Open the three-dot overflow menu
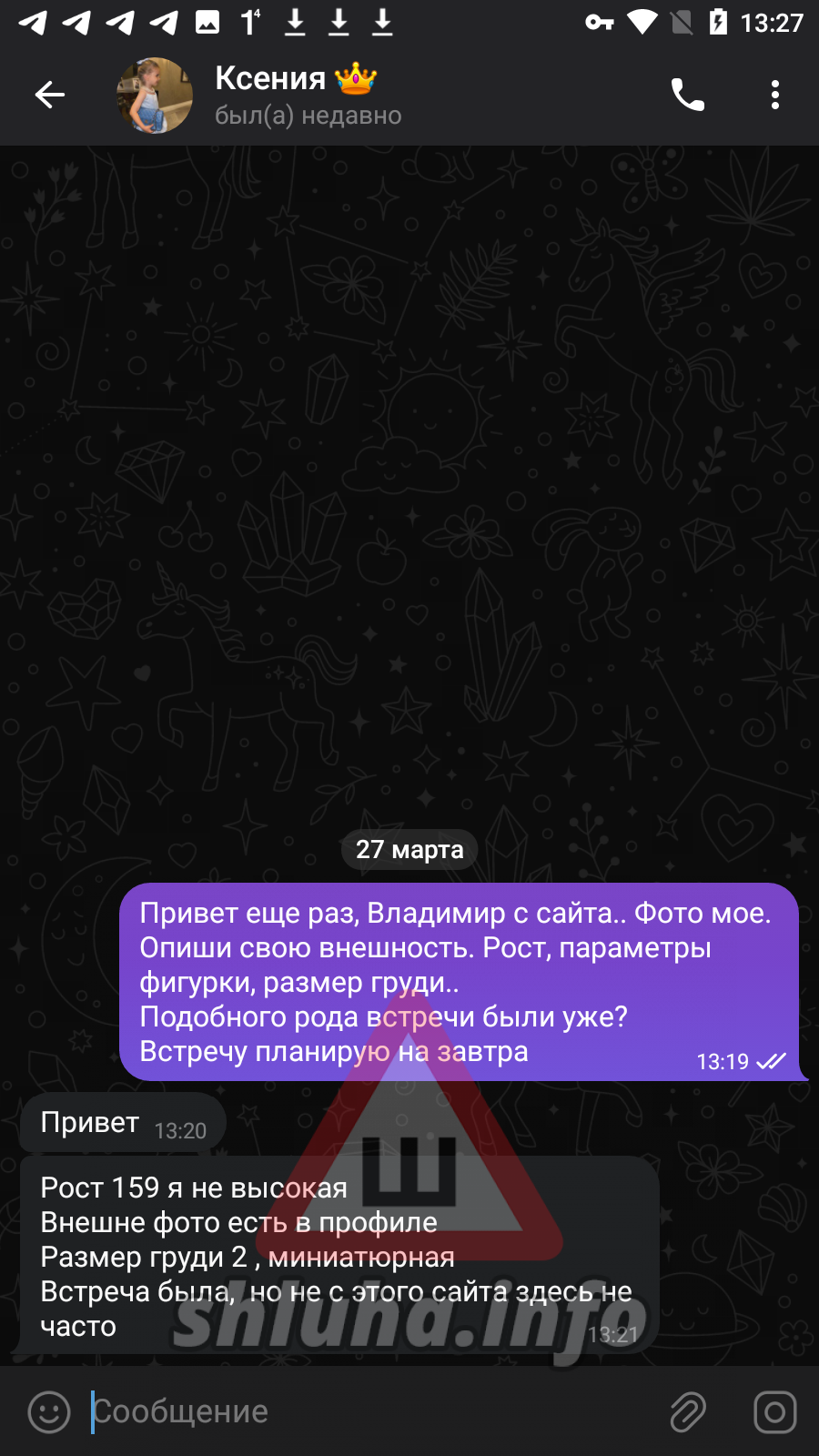 click(775, 95)
